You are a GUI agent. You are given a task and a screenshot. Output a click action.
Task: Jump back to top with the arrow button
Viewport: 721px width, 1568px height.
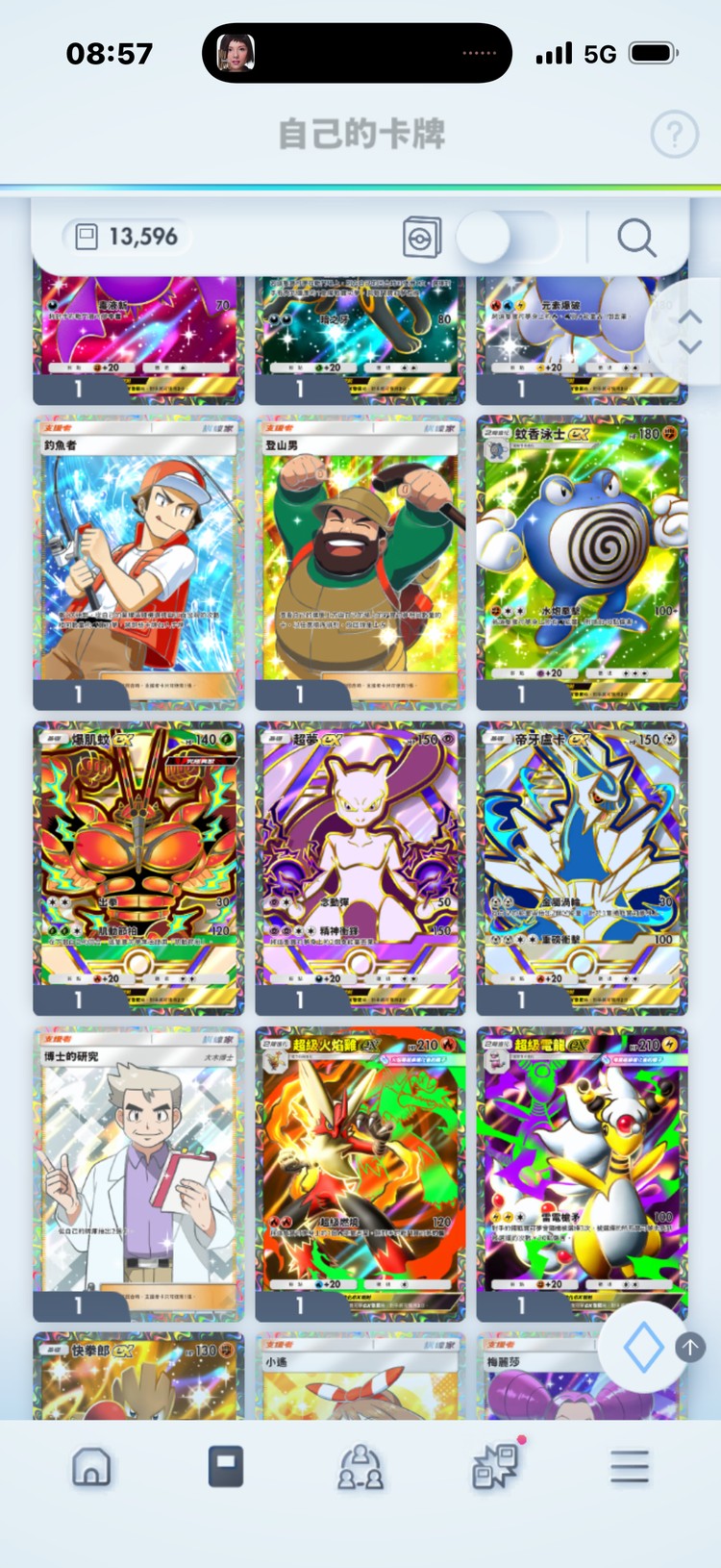(x=690, y=1347)
